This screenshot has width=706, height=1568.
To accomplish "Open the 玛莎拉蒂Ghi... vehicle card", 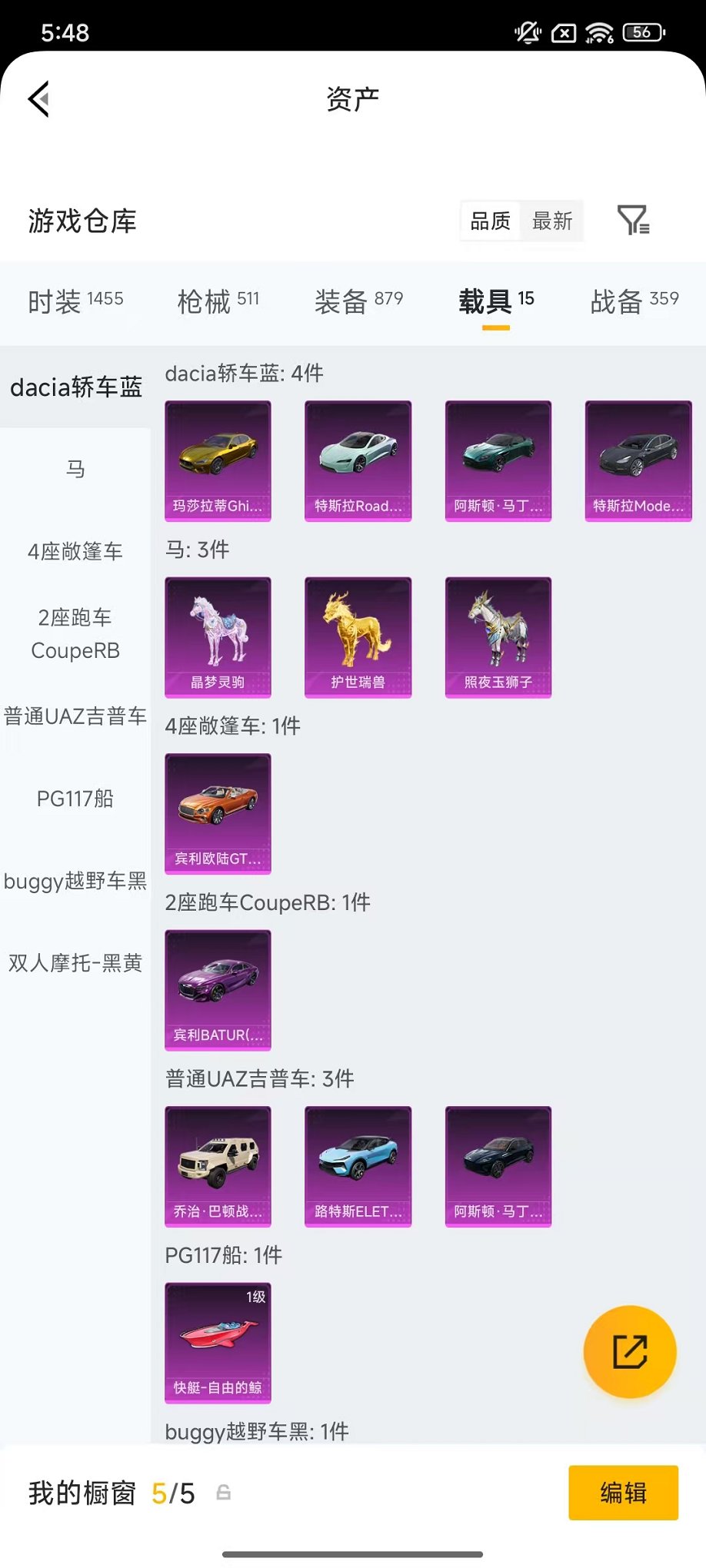I will tap(218, 460).
